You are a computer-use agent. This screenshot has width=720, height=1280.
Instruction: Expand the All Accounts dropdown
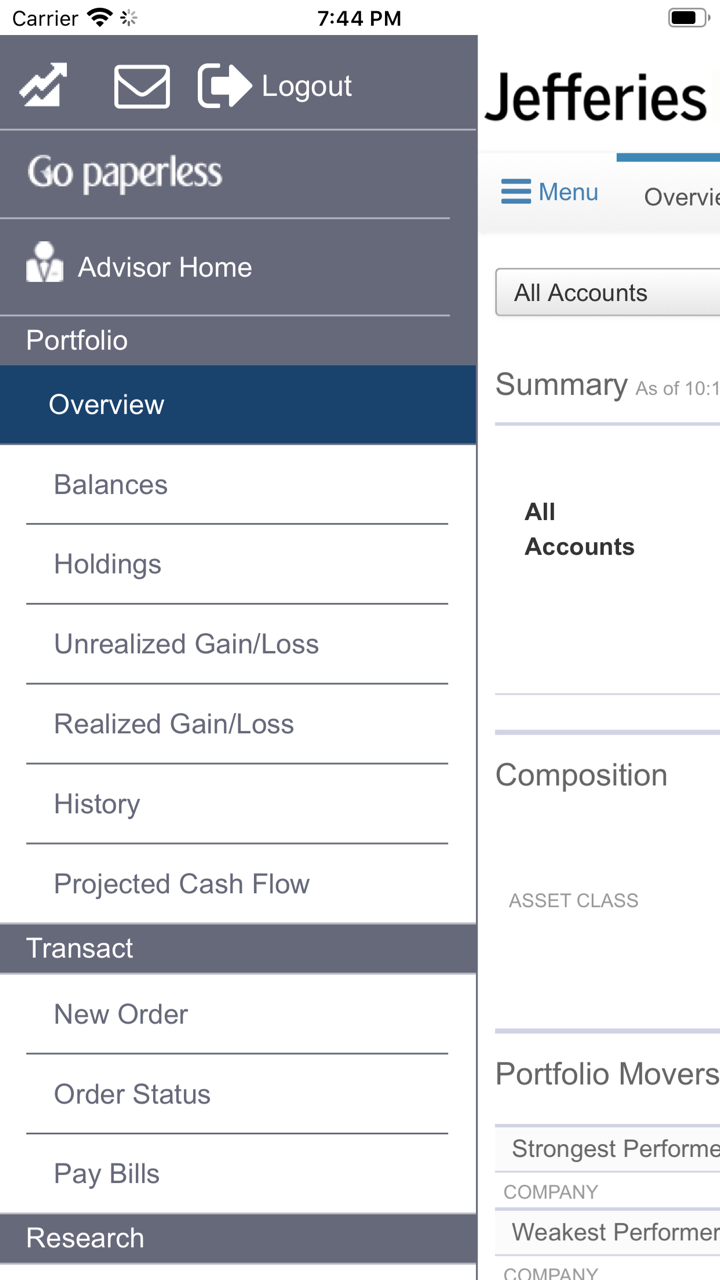(x=607, y=293)
